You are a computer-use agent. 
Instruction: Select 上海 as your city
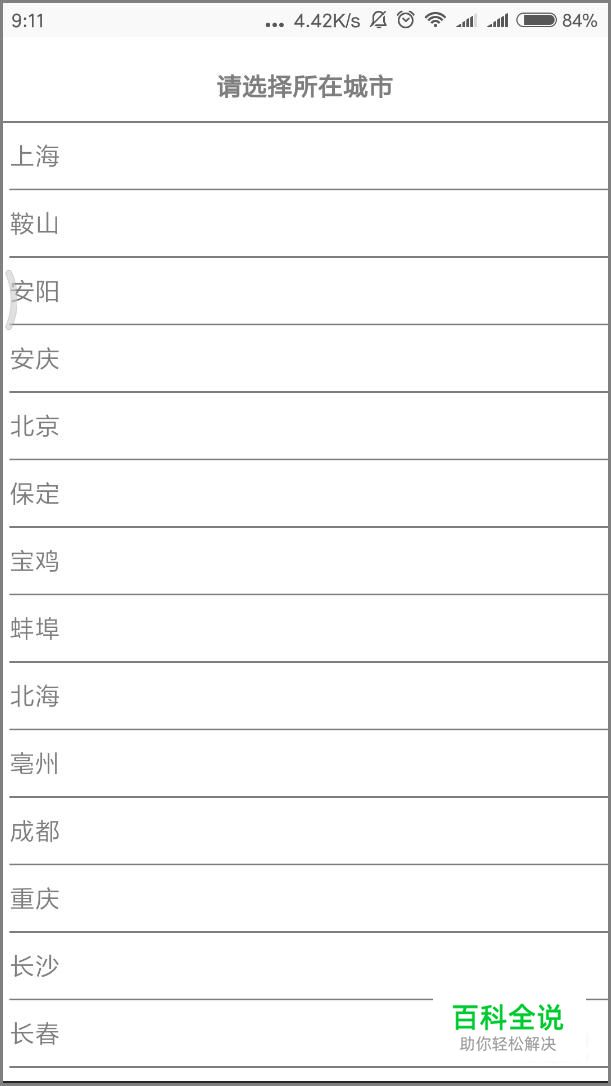click(x=306, y=156)
